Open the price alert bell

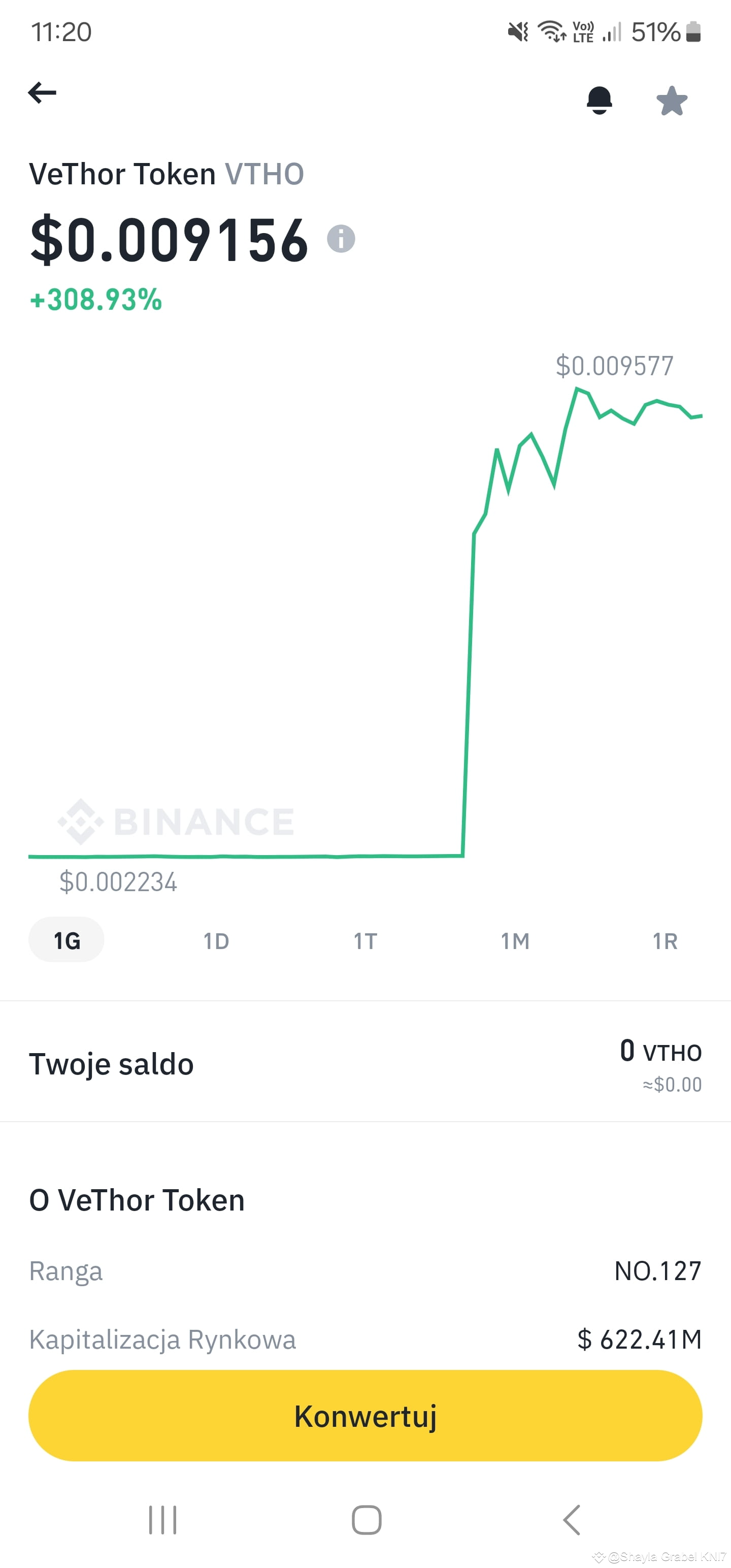click(x=599, y=101)
